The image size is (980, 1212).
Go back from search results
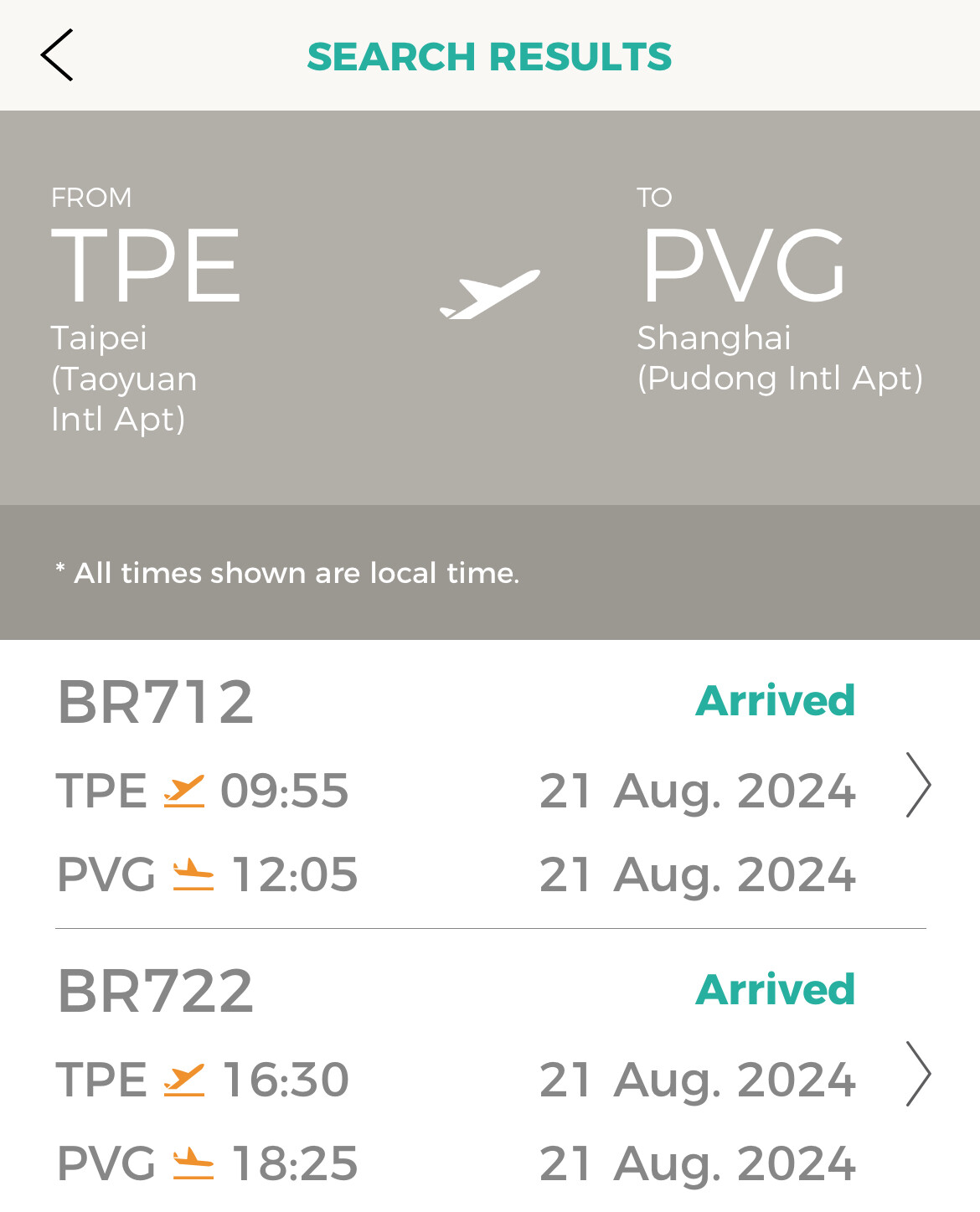tap(57, 55)
